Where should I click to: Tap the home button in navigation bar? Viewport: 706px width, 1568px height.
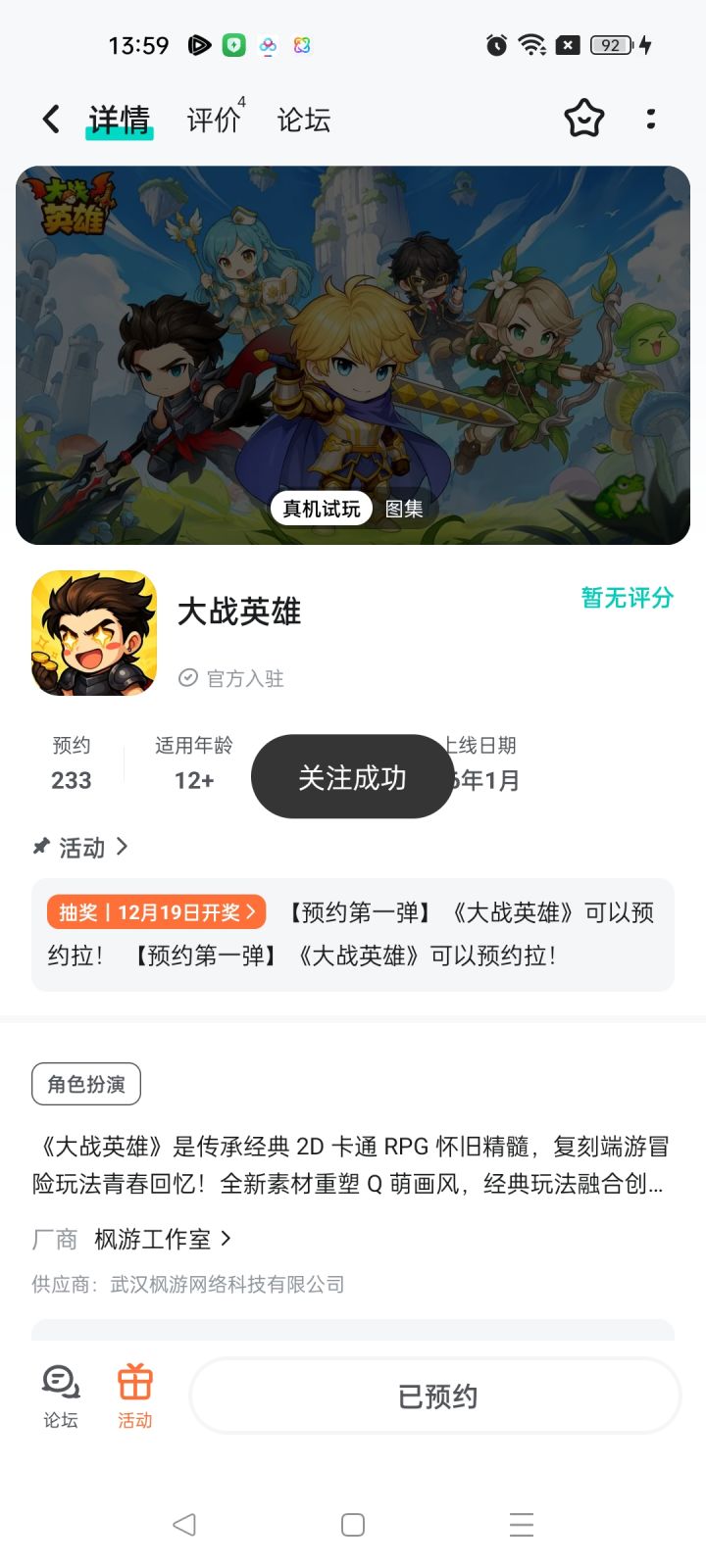(x=352, y=1525)
